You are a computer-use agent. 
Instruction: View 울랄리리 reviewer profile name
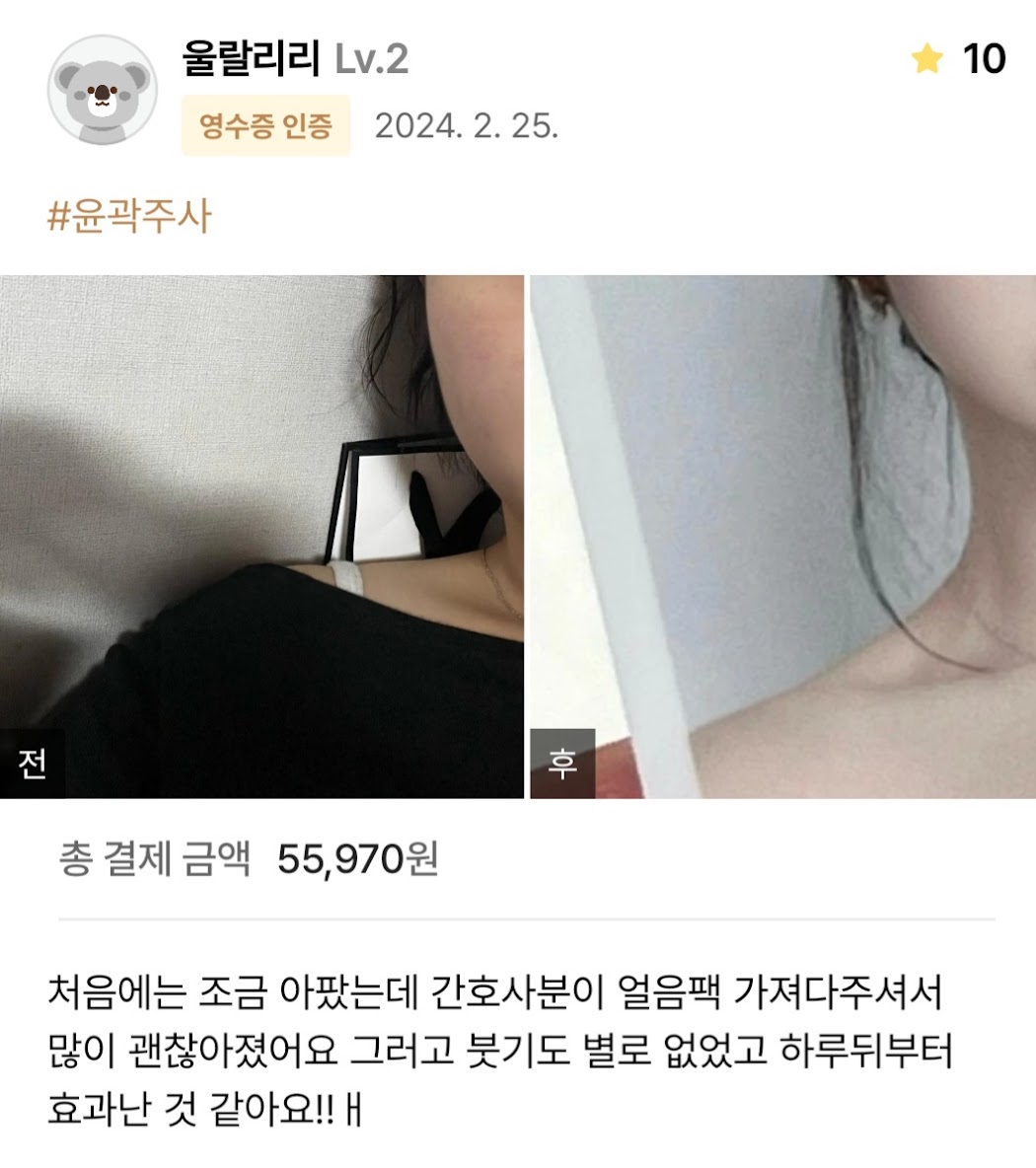(252, 59)
